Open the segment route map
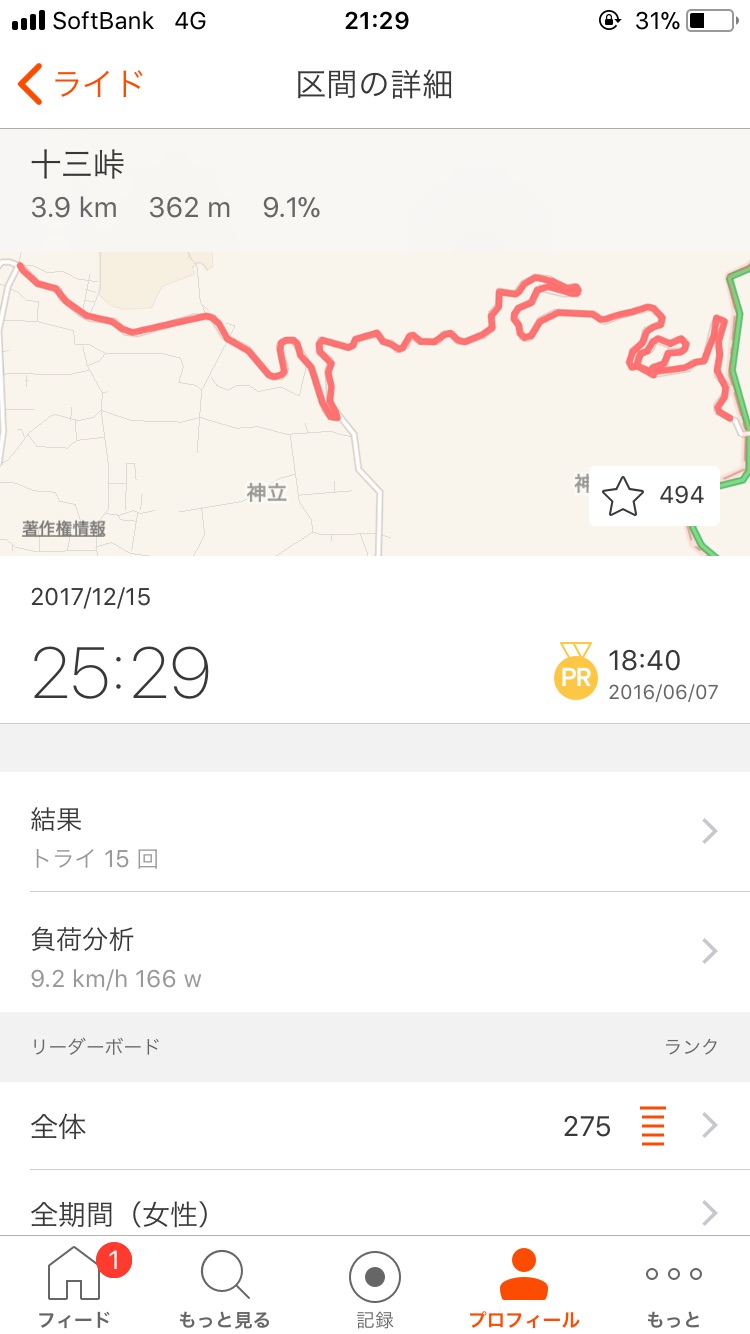750x1334 pixels. click(x=375, y=403)
